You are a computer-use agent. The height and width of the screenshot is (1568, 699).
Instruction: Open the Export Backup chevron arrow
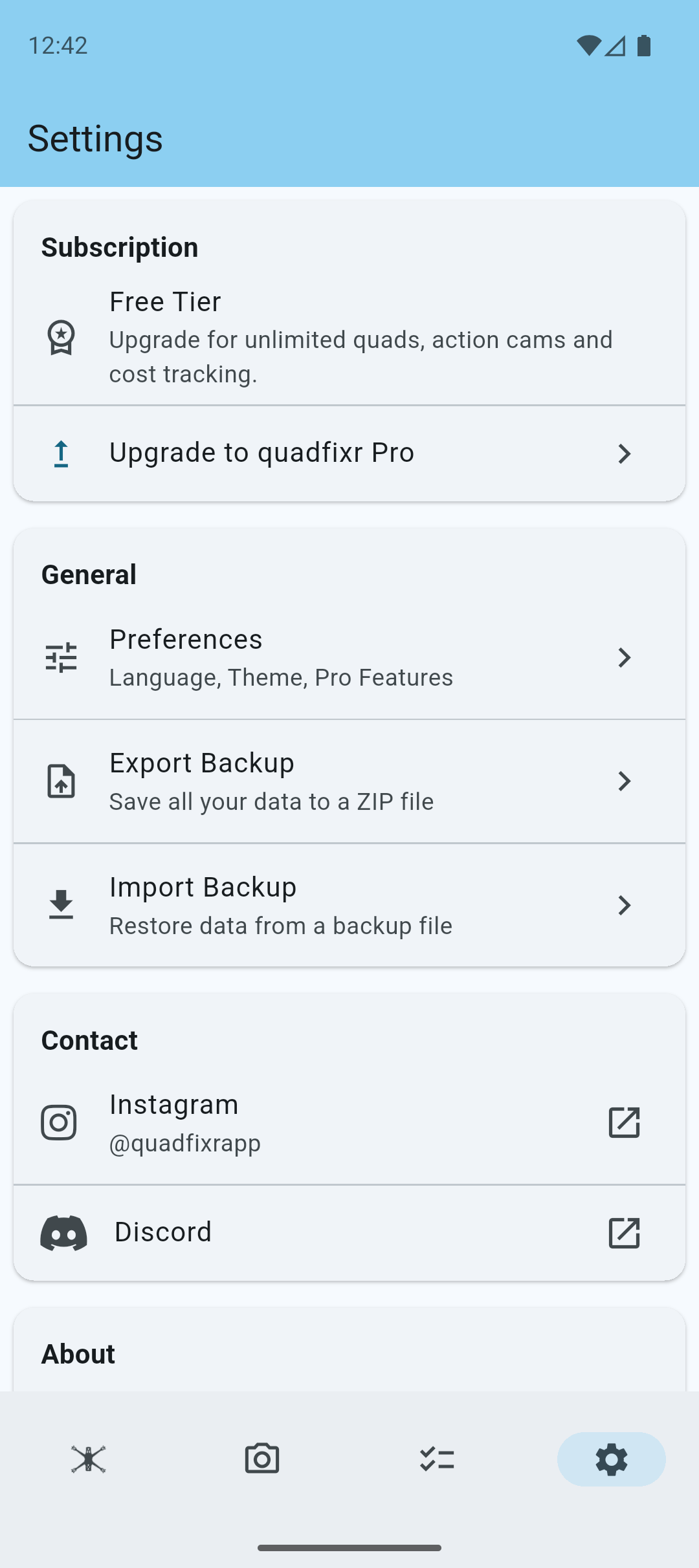coord(624,781)
